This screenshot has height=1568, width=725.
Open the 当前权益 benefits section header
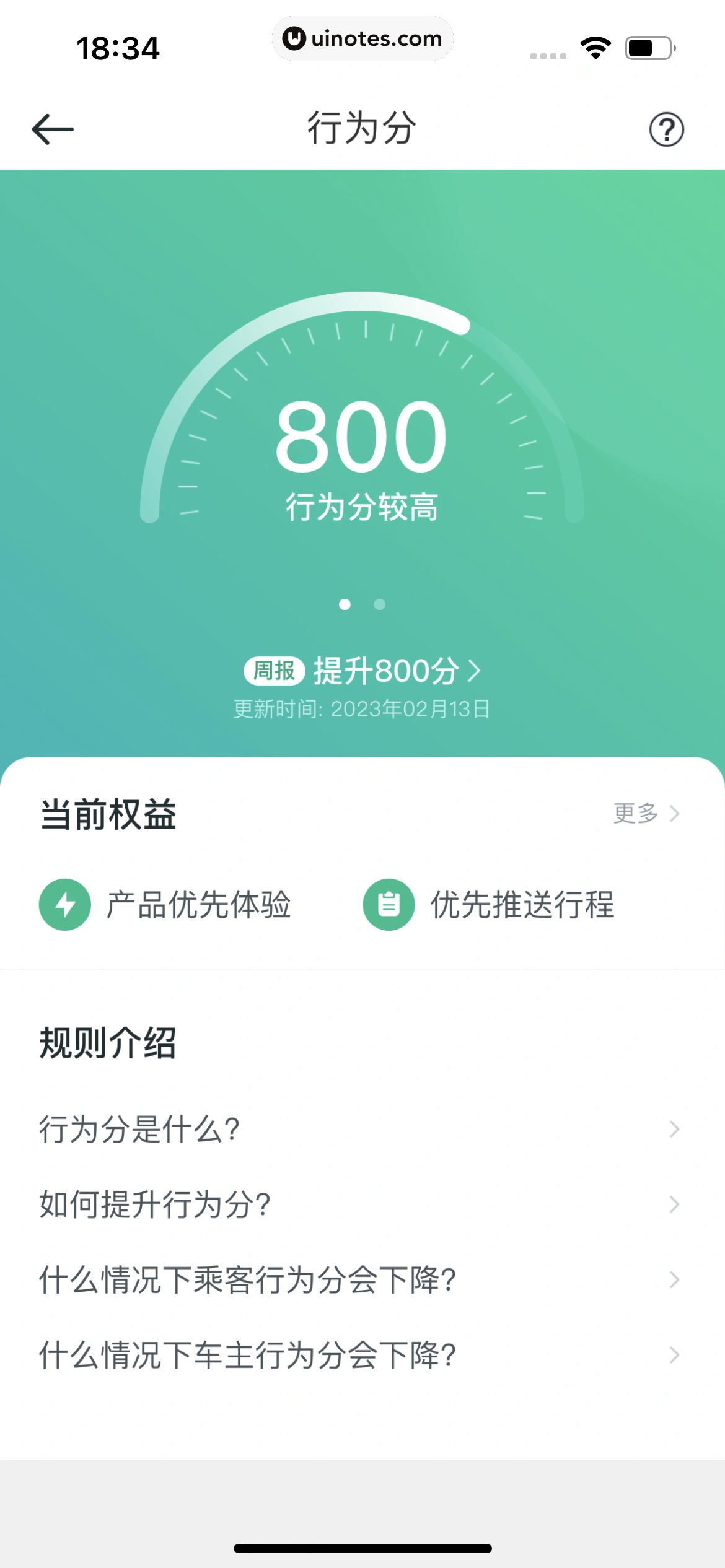pyautogui.click(x=107, y=814)
